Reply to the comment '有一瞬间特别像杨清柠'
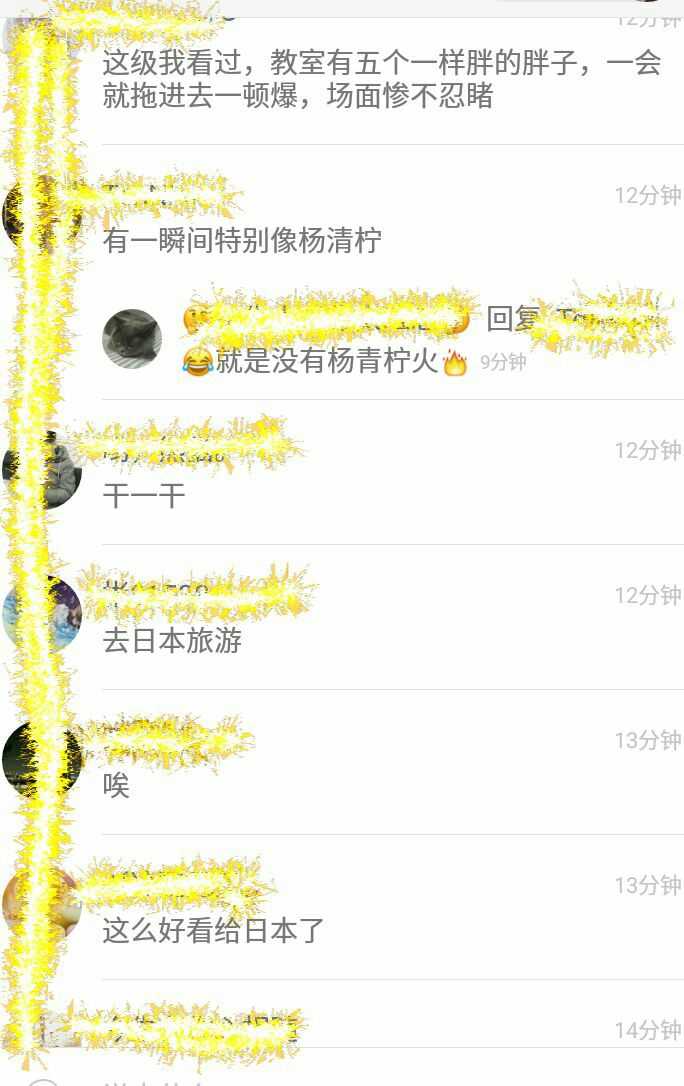684x1086 pixels. tap(242, 241)
